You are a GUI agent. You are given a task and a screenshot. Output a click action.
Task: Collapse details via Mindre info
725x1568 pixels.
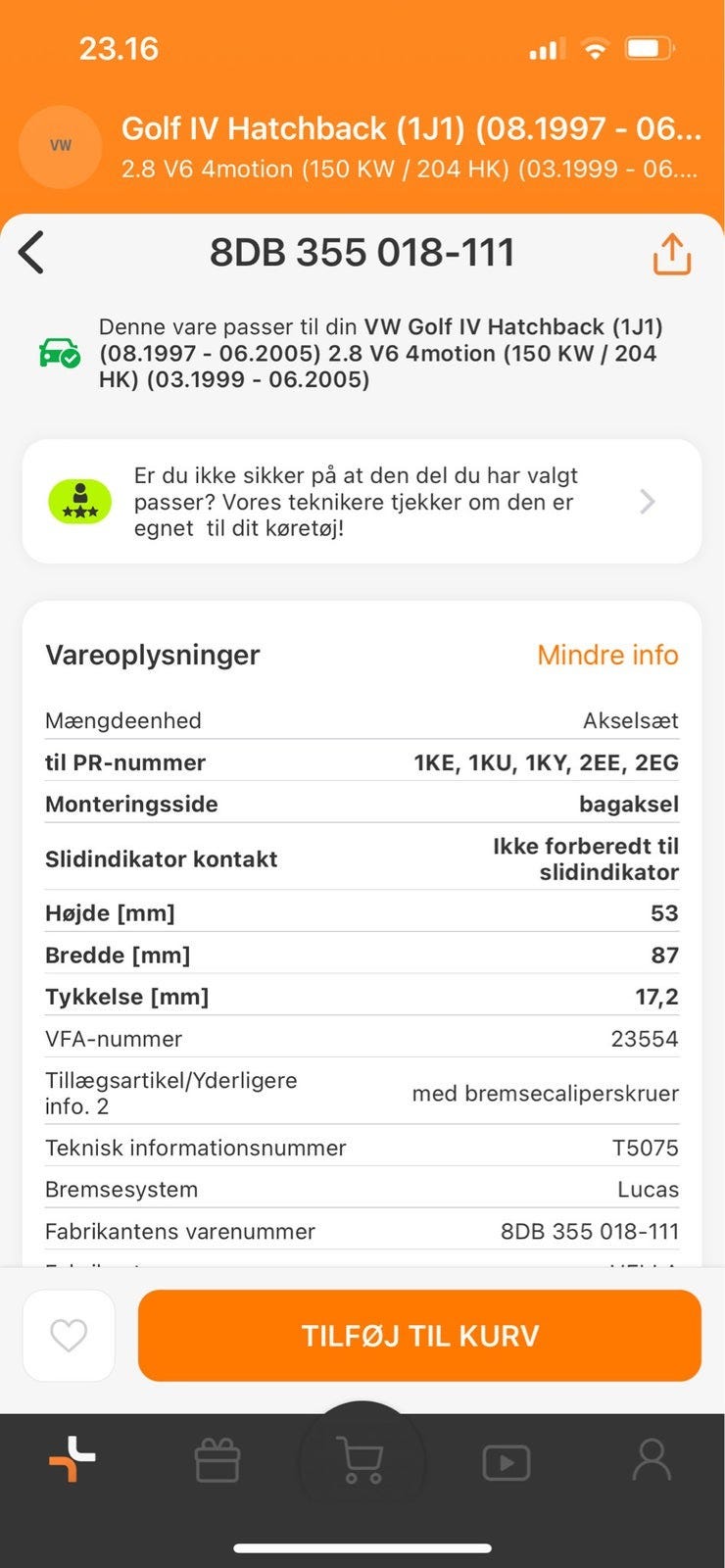point(606,655)
